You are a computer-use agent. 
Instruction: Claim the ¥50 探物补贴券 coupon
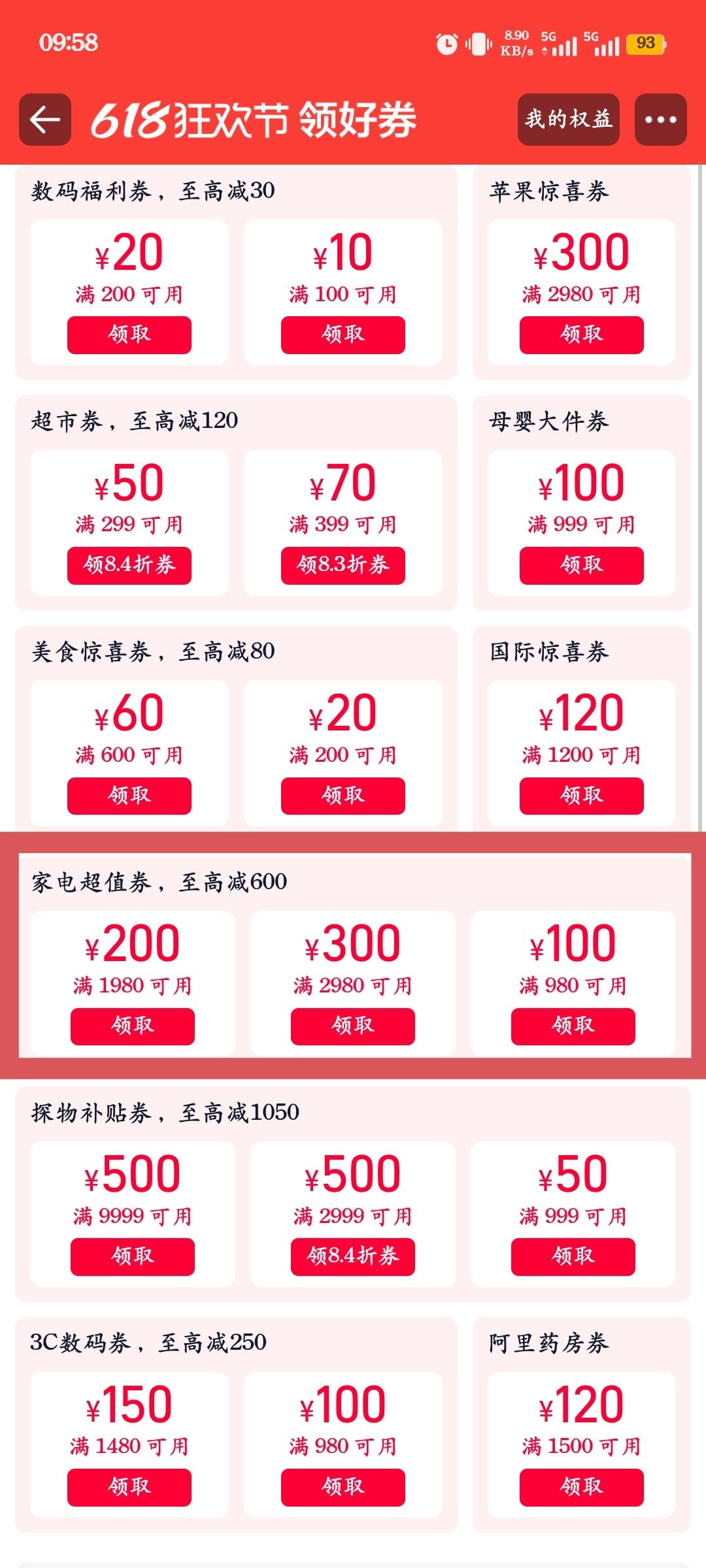(x=573, y=1256)
